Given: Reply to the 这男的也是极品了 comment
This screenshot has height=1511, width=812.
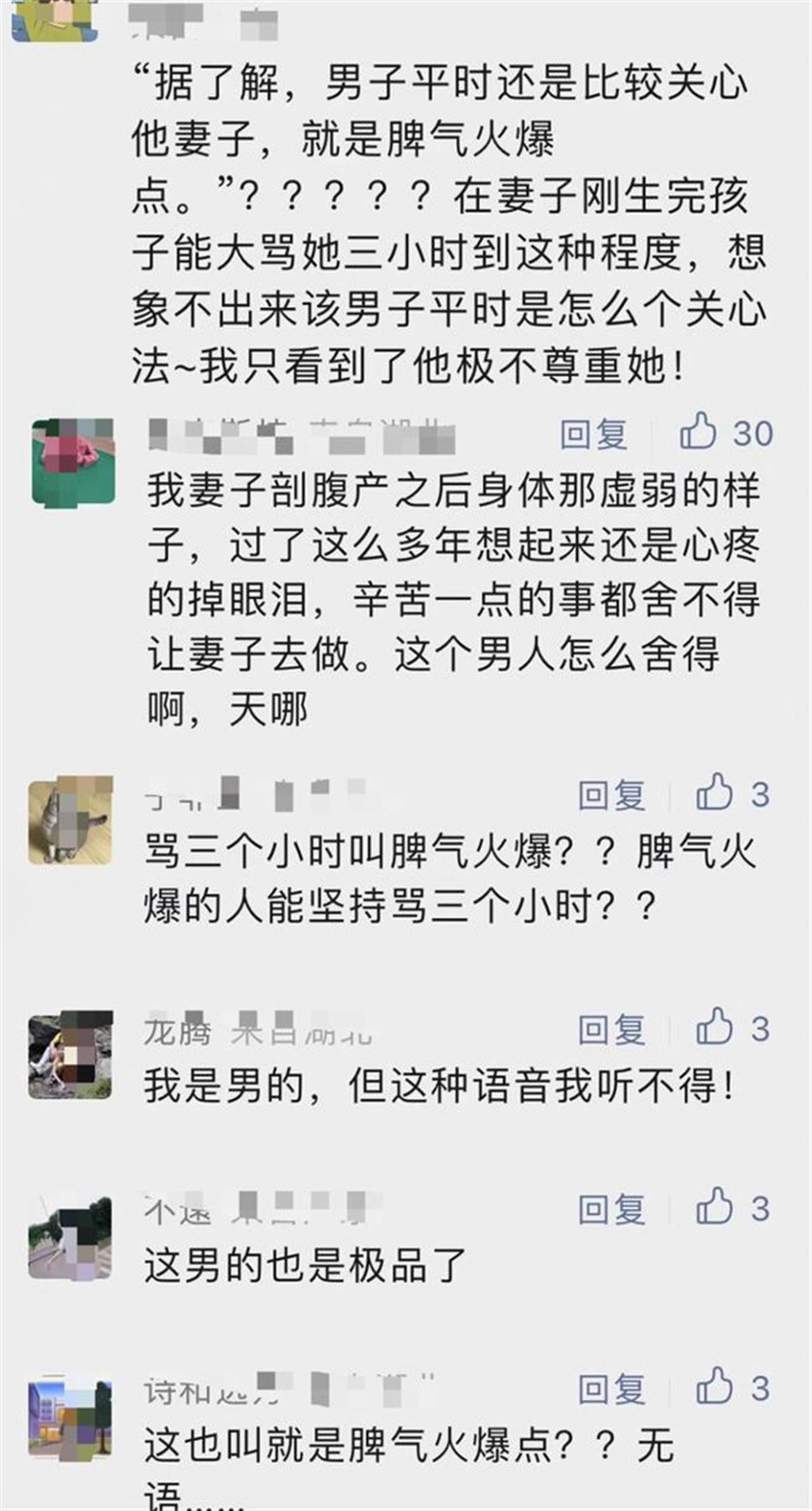Looking at the screenshot, I should tap(611, 1209).
